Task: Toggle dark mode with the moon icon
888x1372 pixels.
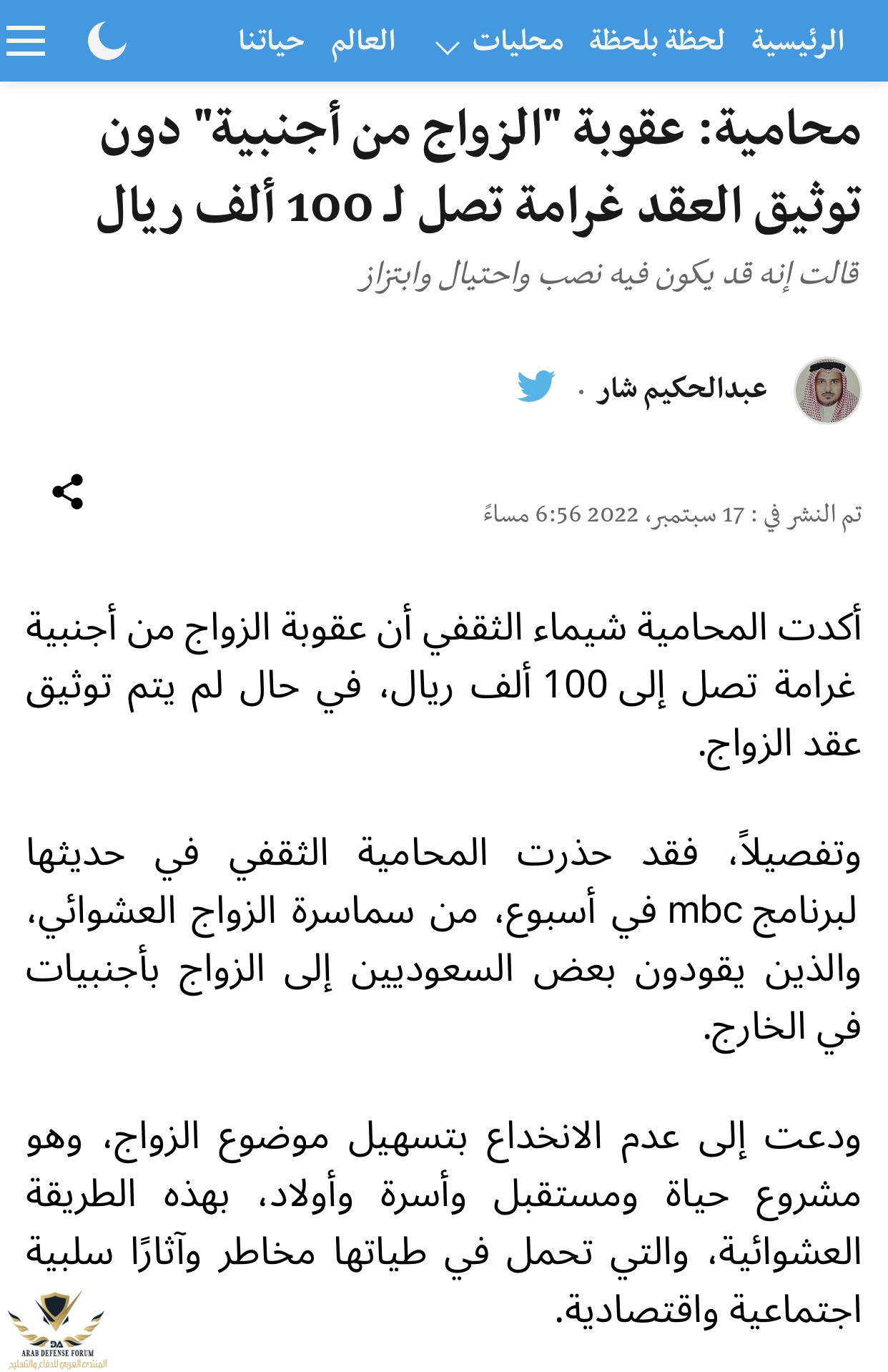Action: [x=107, y=41]
